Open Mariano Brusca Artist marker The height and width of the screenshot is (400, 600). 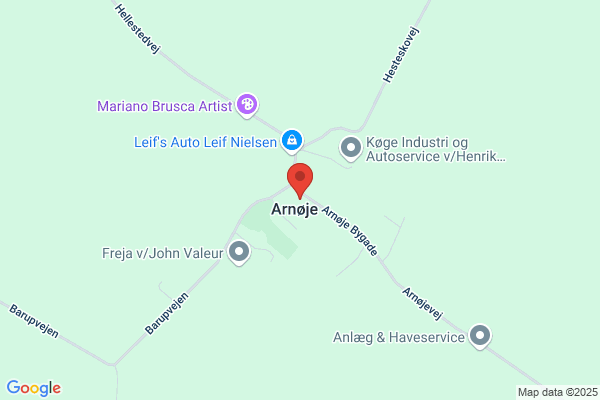(x=248, y=104)
